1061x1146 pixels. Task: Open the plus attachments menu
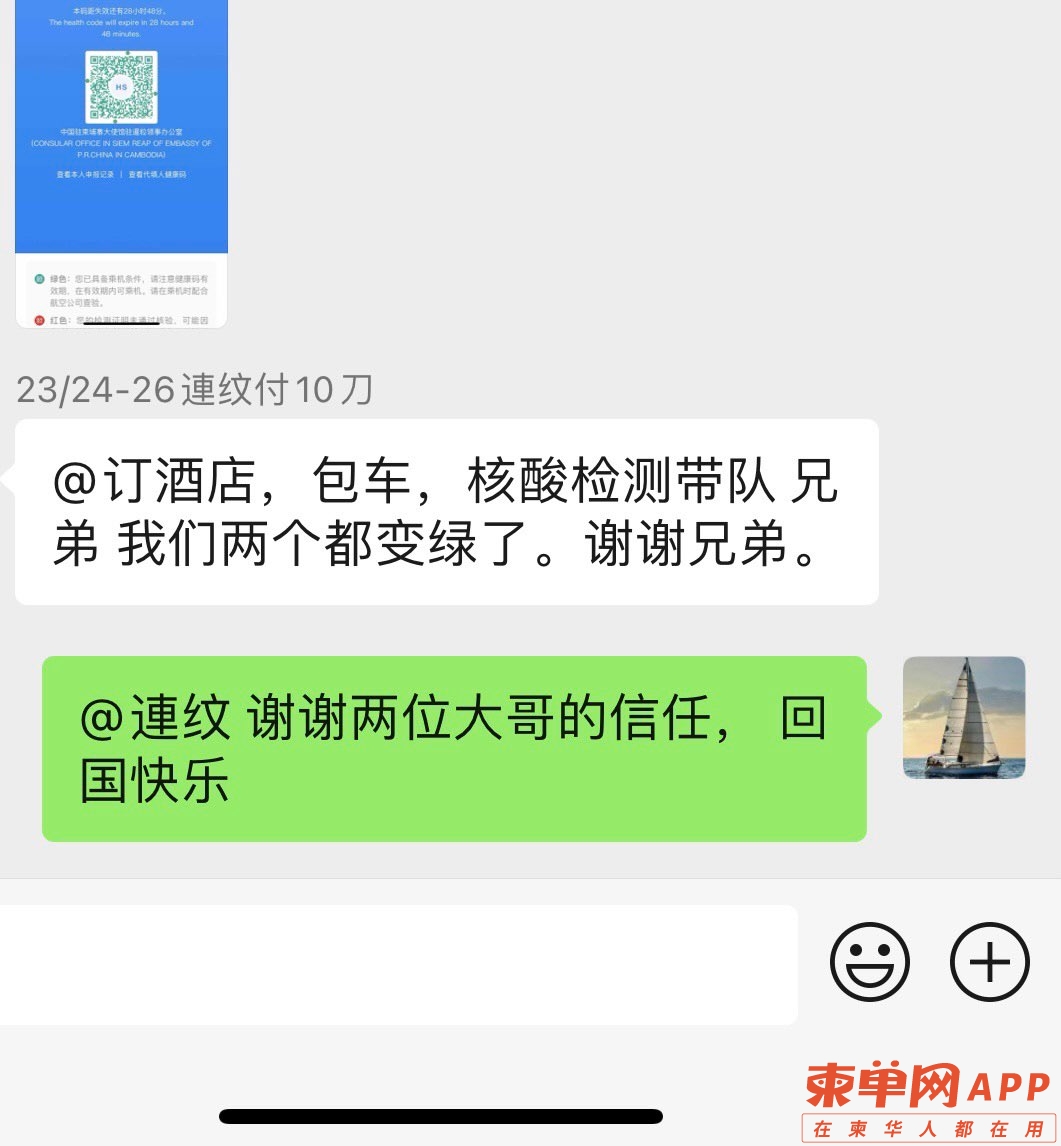[989, 962]
